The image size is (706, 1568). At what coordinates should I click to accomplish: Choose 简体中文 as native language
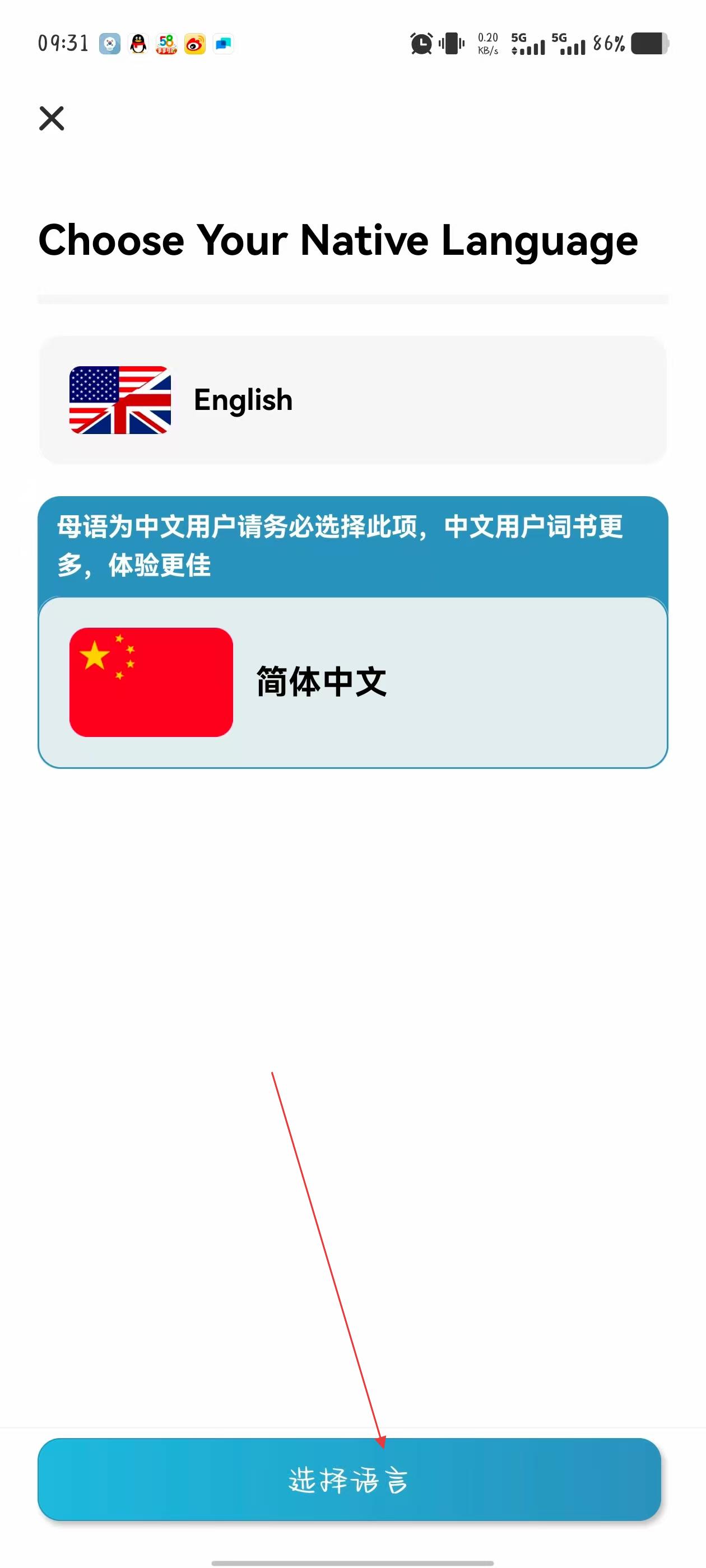tap(352, 682)
